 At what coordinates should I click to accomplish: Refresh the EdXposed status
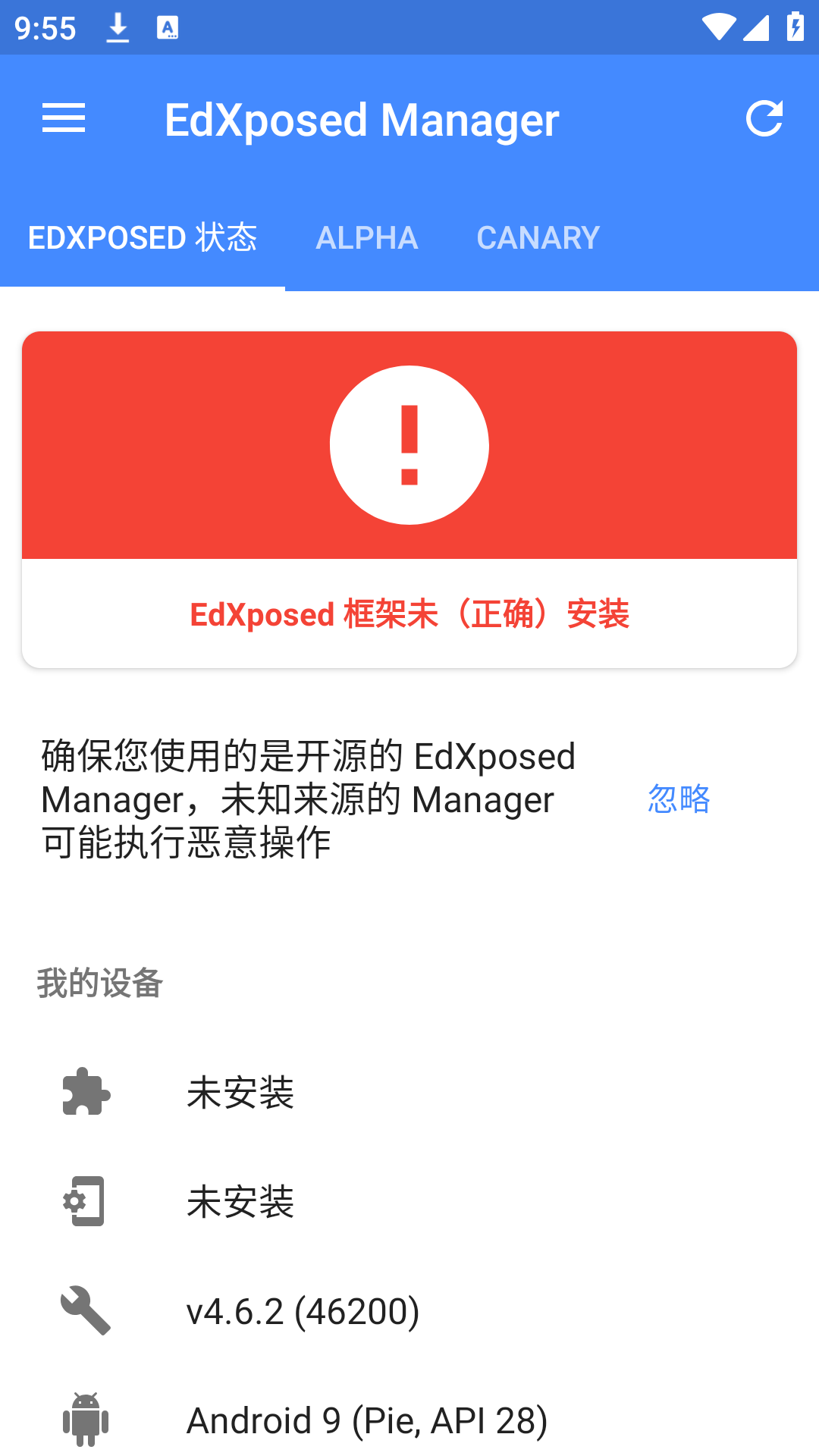[765, 118]
